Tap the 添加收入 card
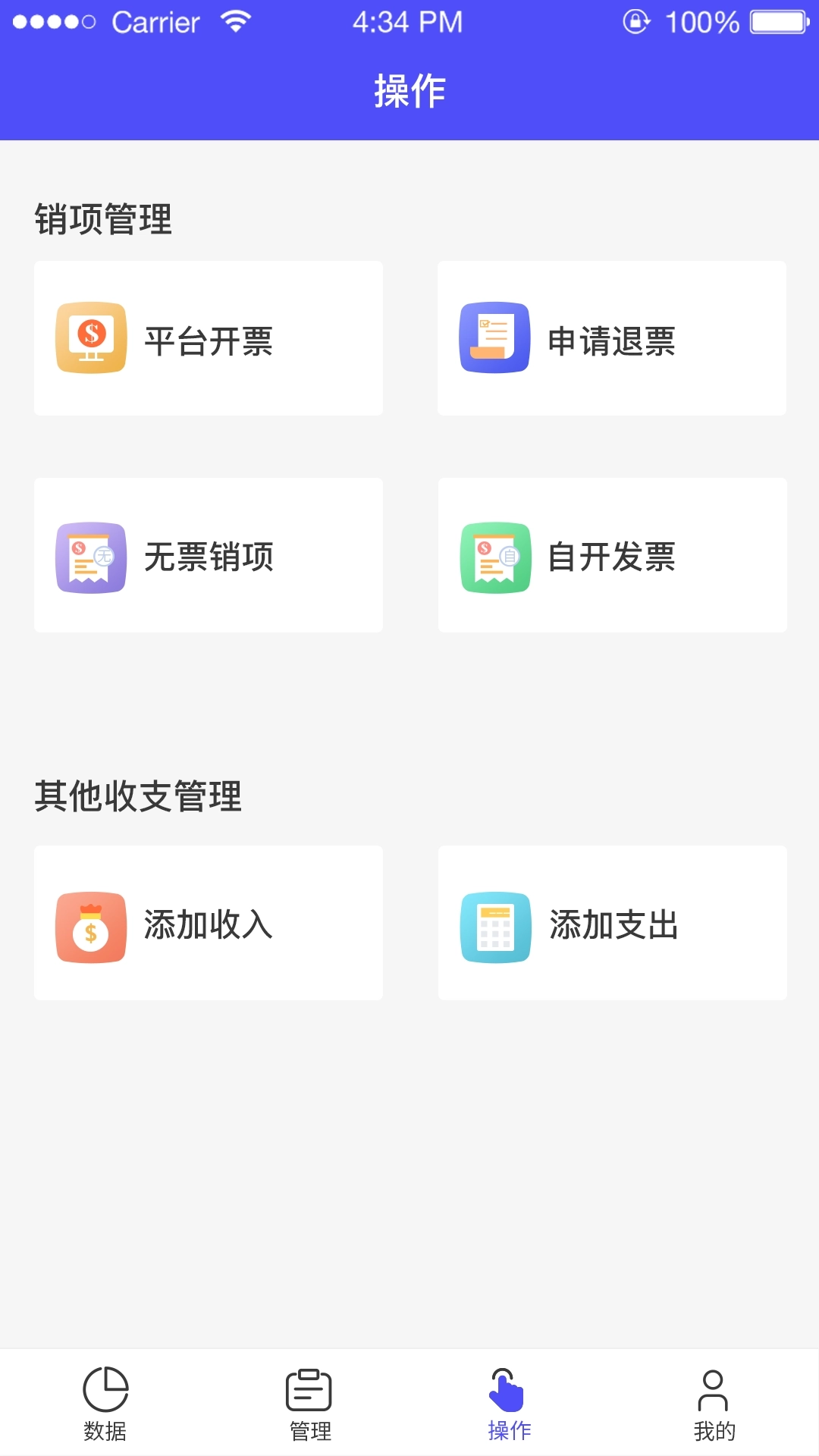819x1456 pixels. (x=209, y=924)
